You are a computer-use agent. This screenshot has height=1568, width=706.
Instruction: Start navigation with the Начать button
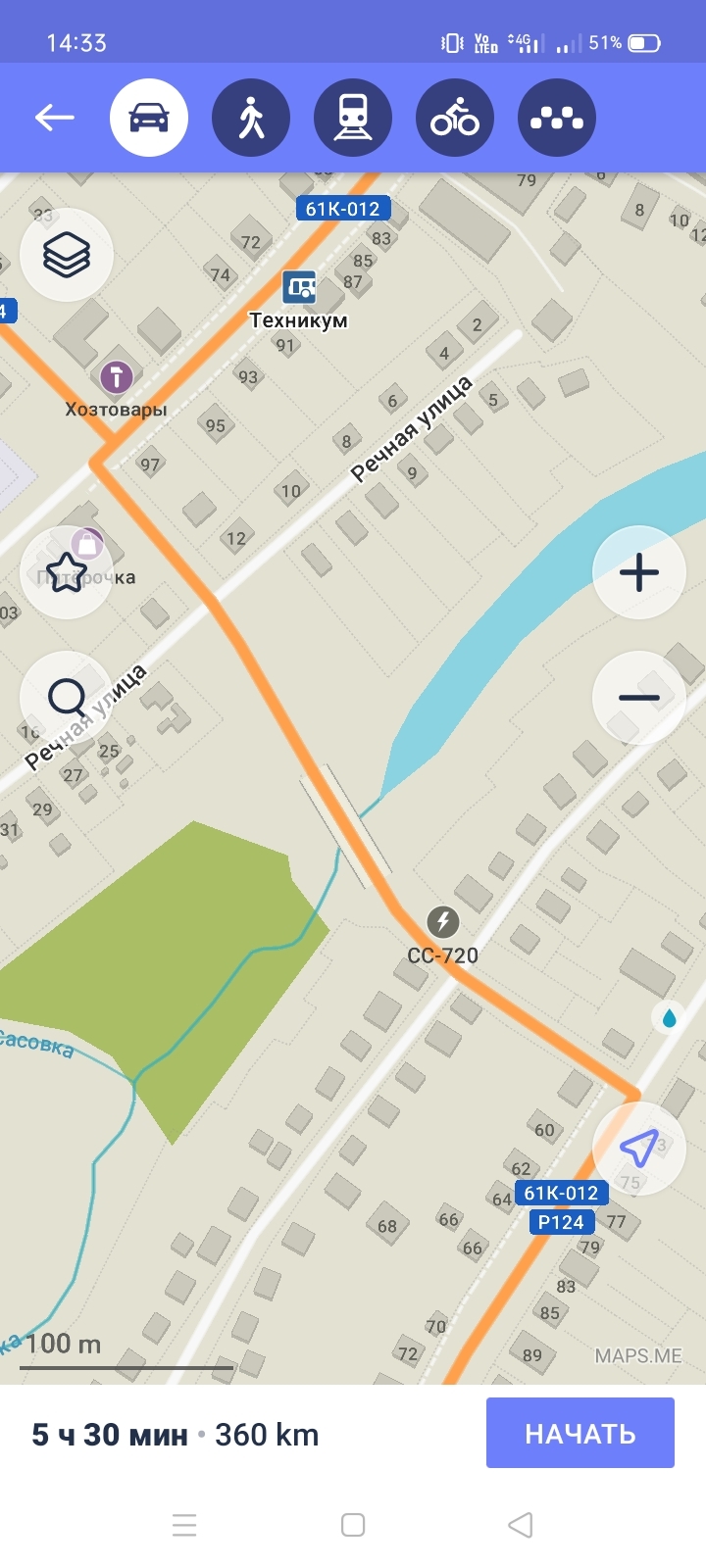[x=580, y=1434]
